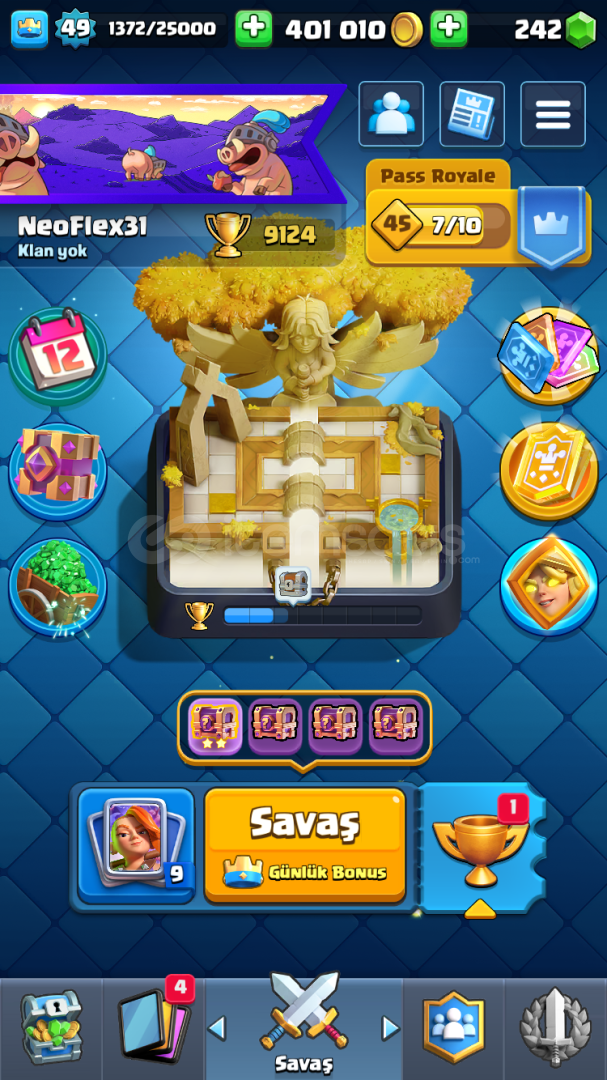This screenshot has width=607, height=1080.
Task: Open the trophy road ticket button
Action: [481, 845]
